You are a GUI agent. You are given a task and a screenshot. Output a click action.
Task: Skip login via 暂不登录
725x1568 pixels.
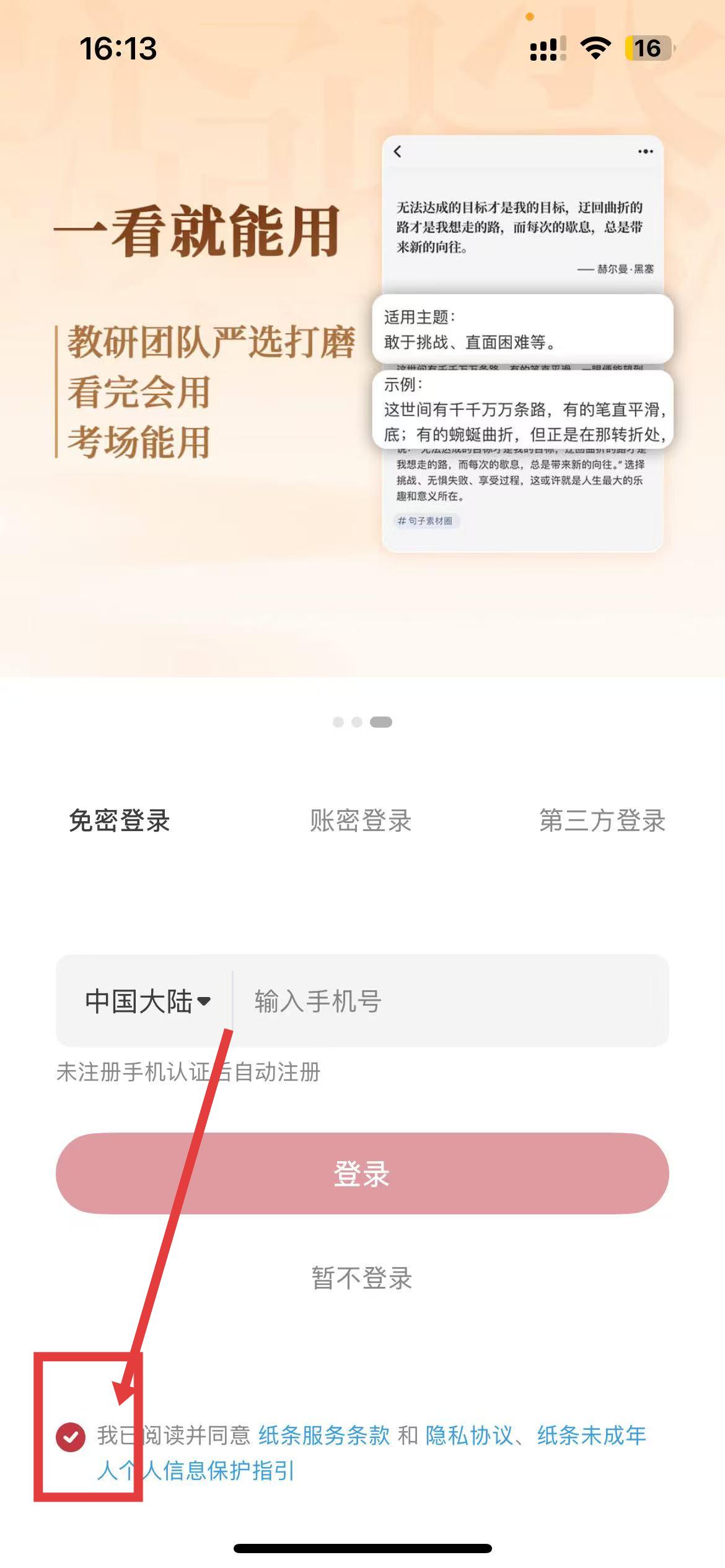tap(362, 1278)
